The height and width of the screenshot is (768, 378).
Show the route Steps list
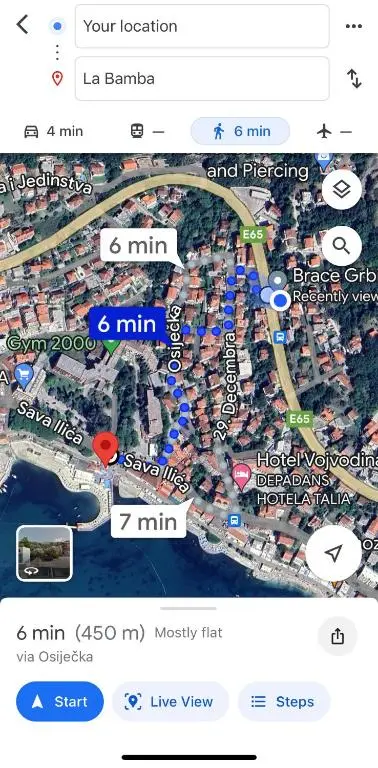(284, 701)
